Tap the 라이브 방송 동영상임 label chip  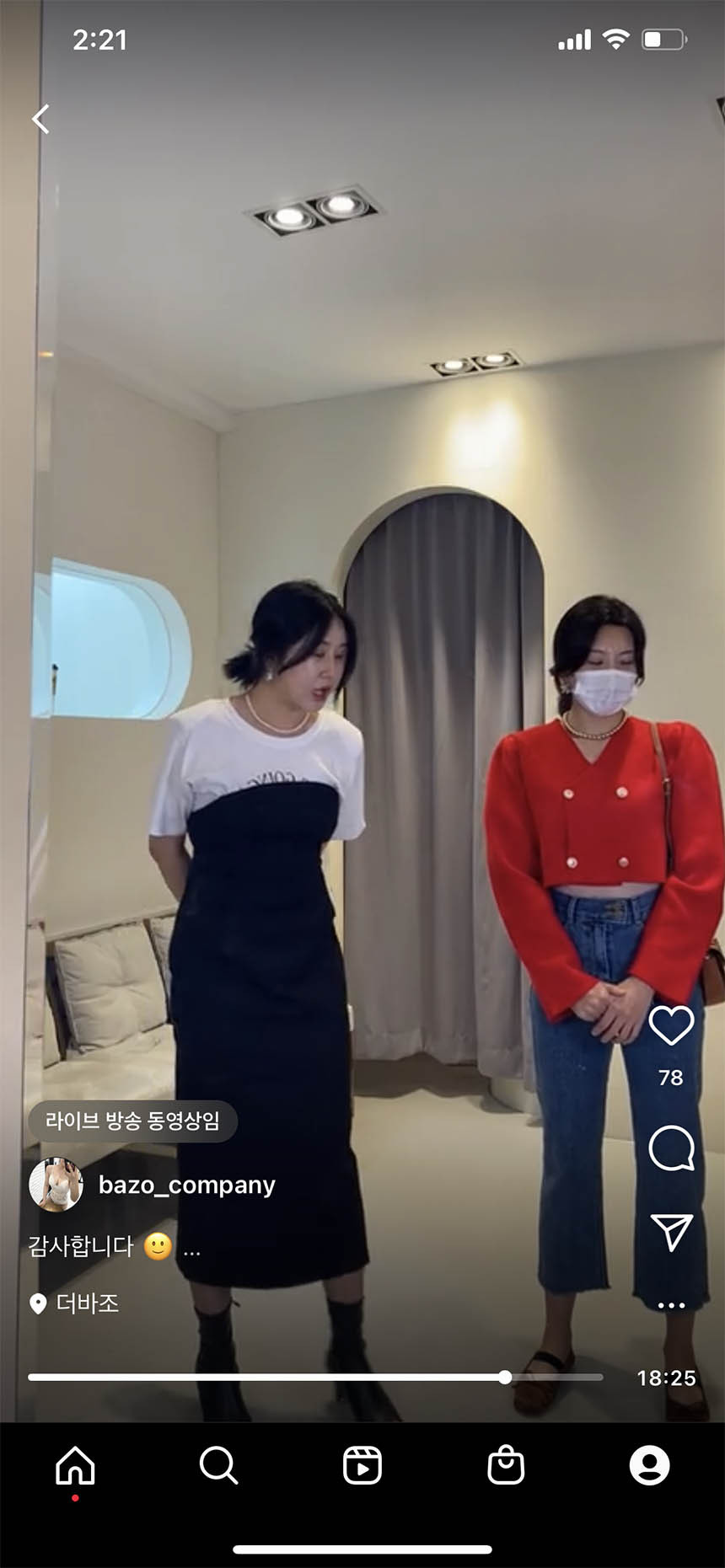click(132, 1121)
